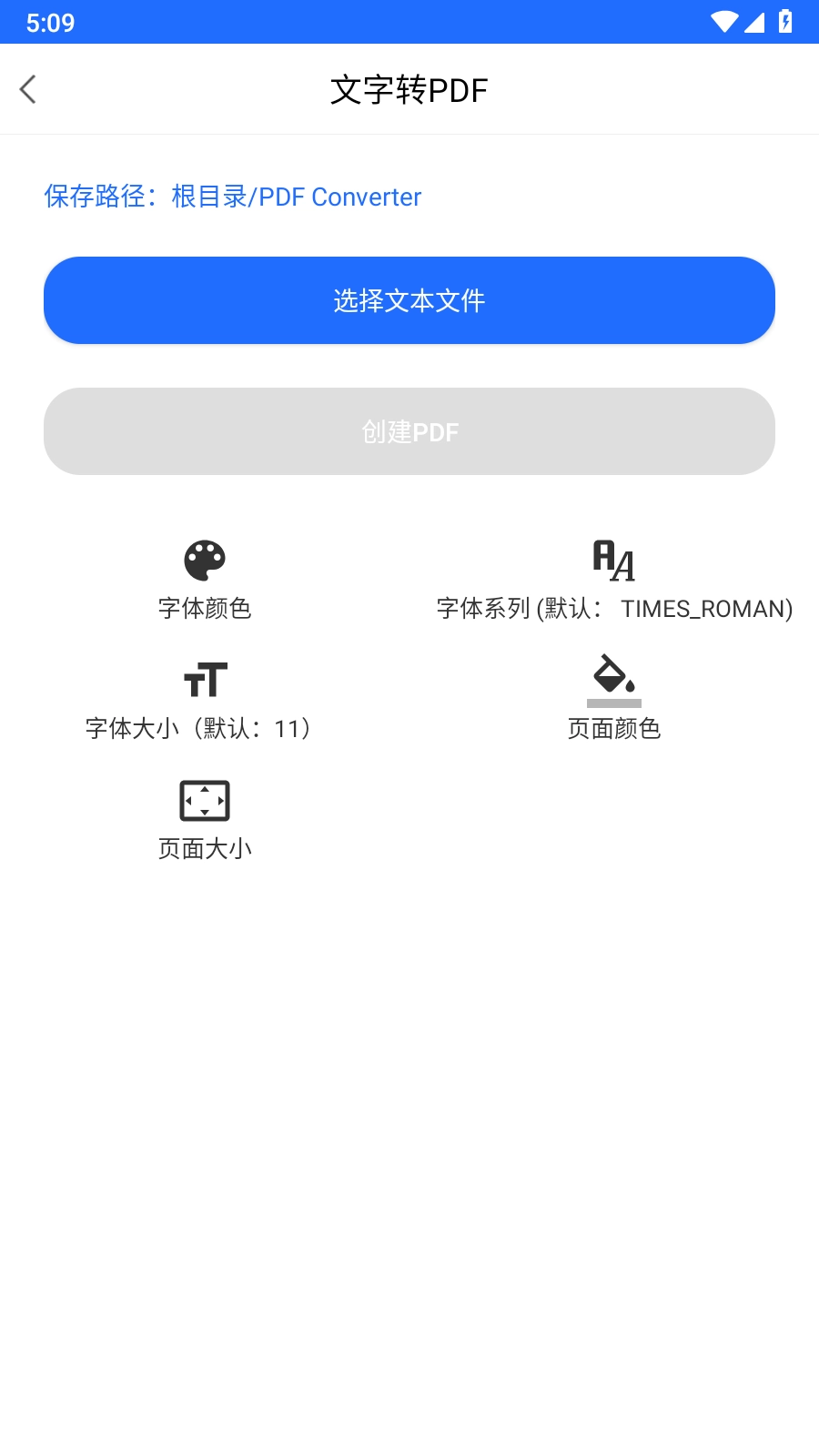Select the 字体系列 (默认：TIMES_ROMAN) label

(x=614, y=608)
